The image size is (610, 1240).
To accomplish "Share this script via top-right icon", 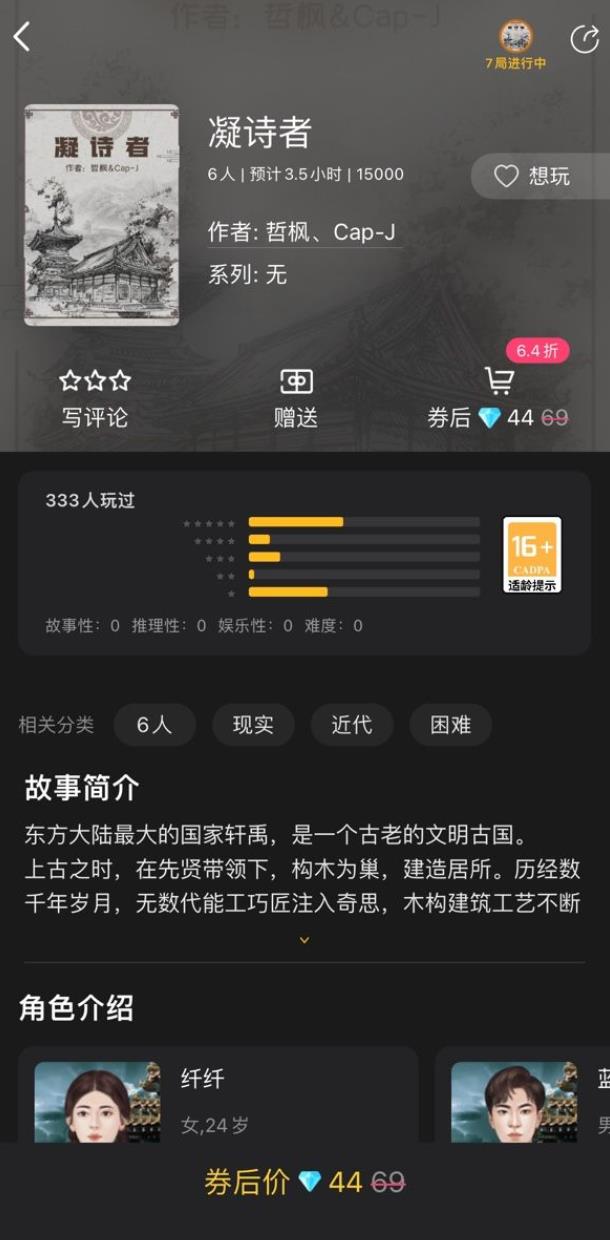I will (583, 38).
